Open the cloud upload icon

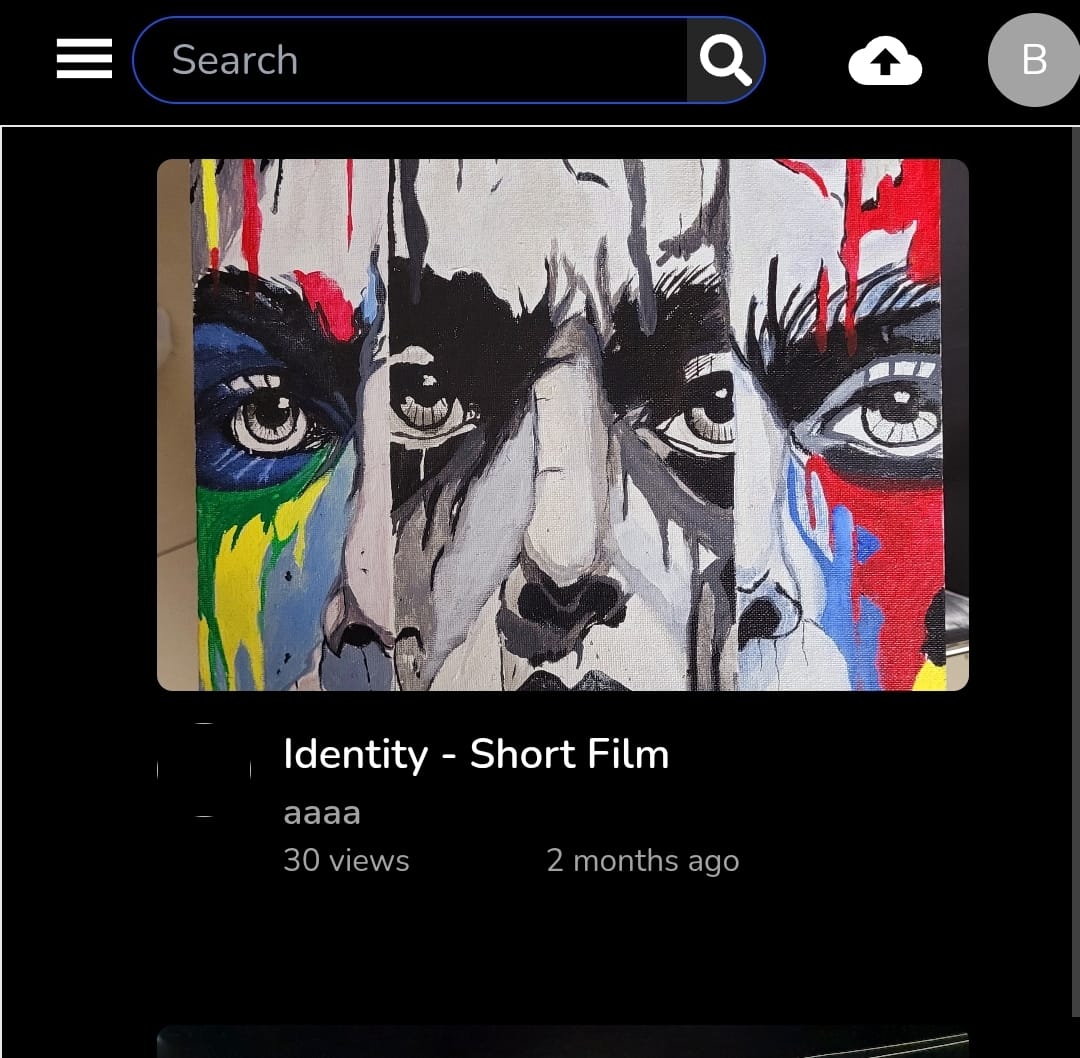coord(885,62)
